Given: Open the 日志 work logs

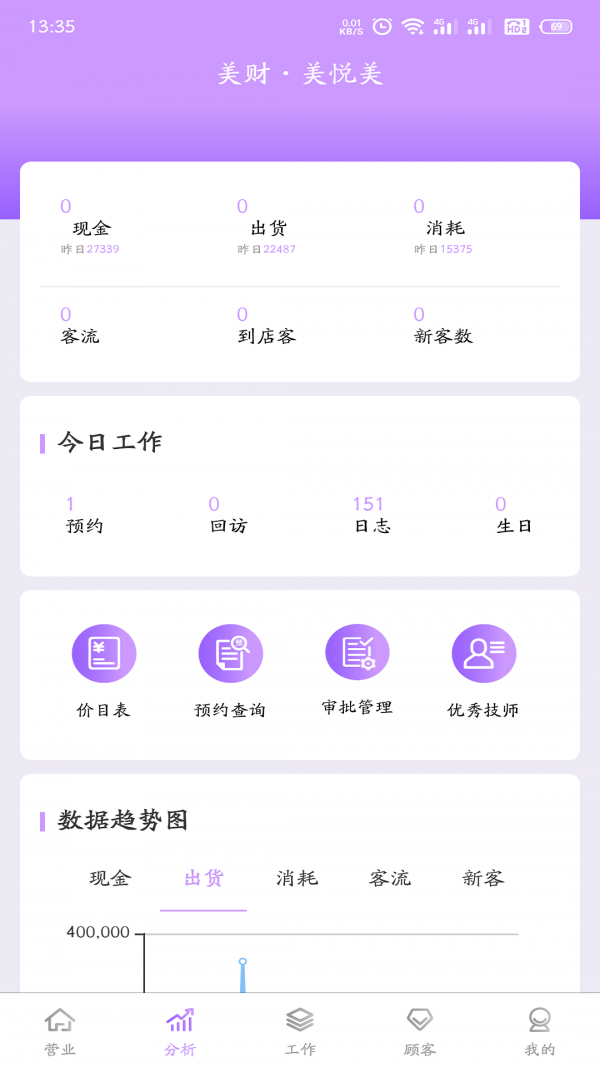Looking at the screenshot, I should coord(371,516).
